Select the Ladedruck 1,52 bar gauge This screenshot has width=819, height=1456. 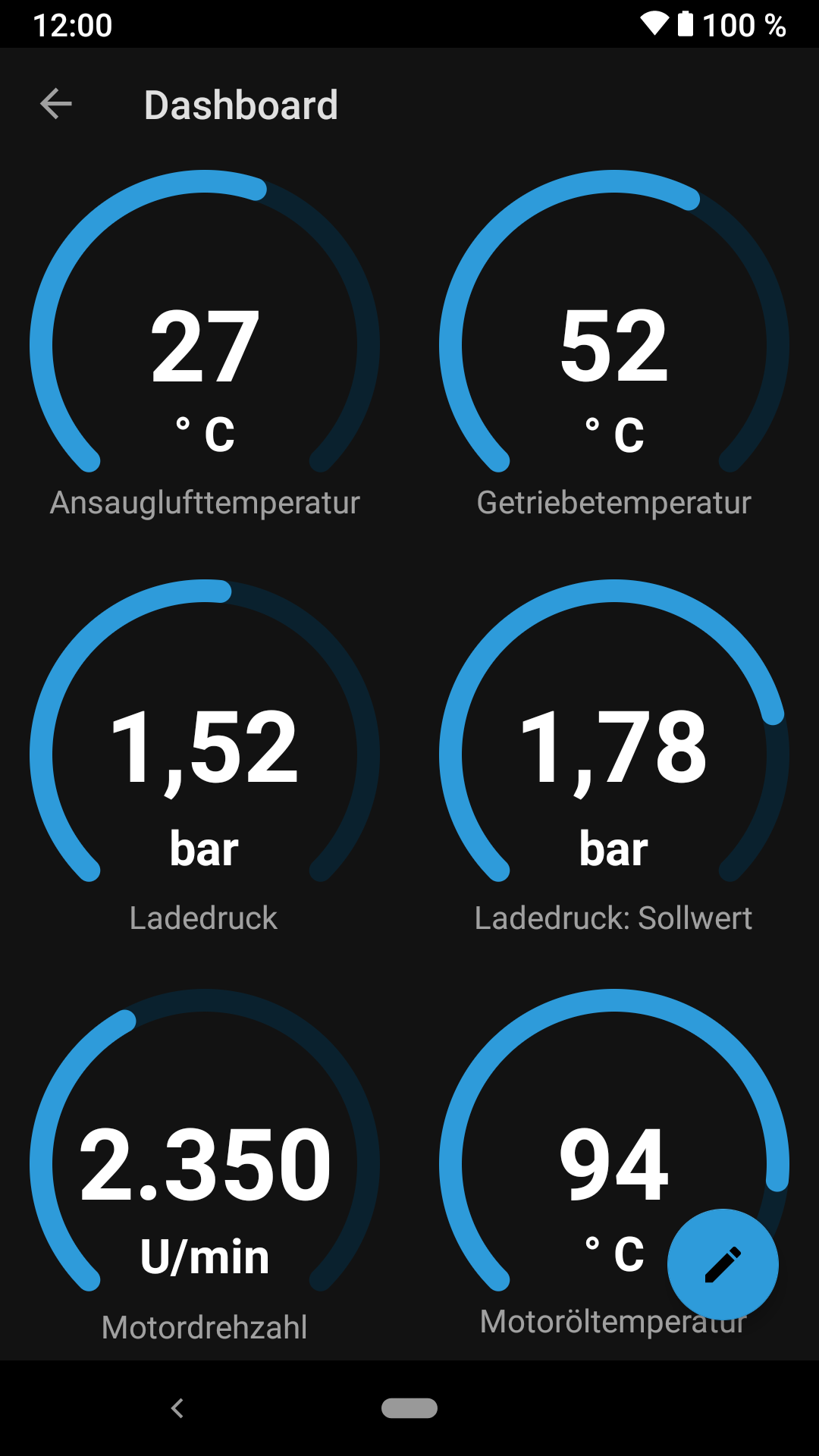[205, 755]
